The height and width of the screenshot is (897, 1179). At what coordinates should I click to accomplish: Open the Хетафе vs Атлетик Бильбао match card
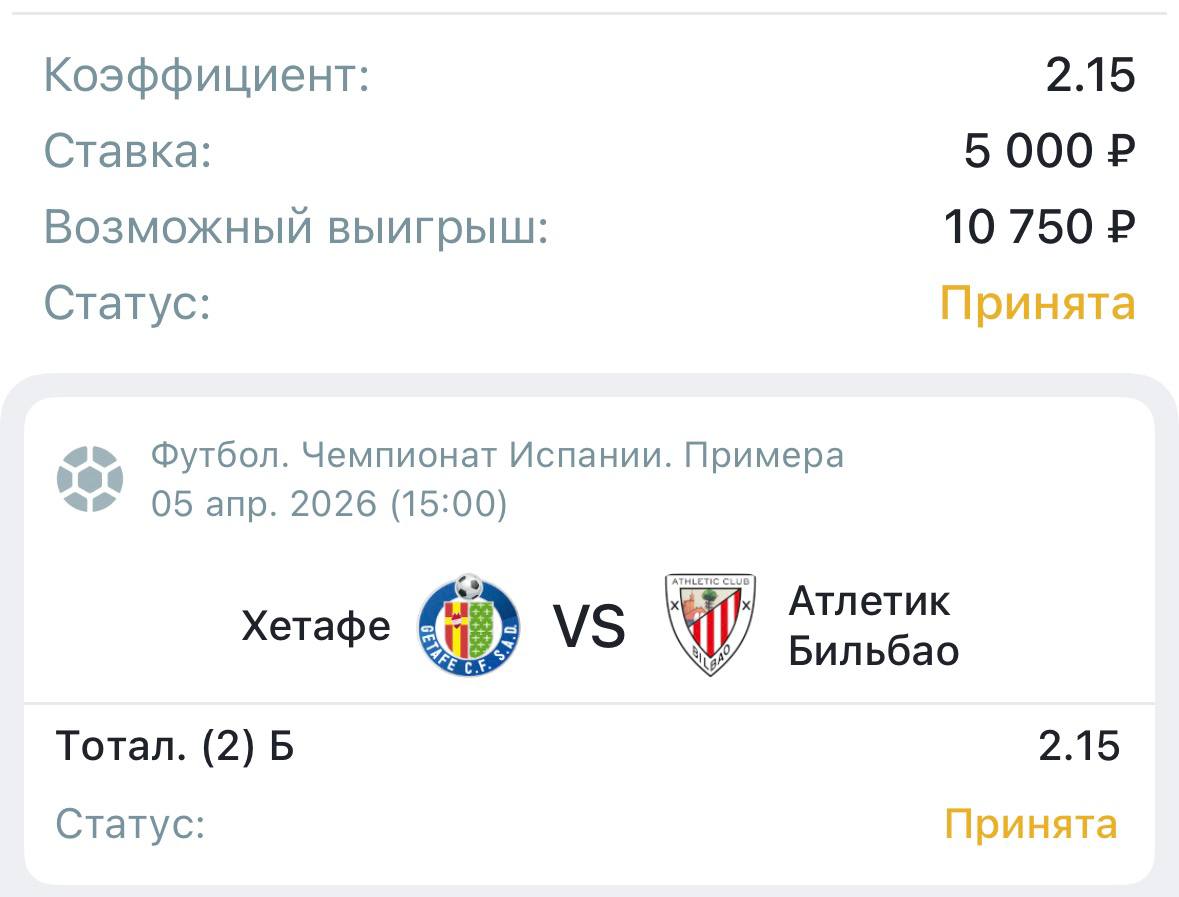[589, 626]
